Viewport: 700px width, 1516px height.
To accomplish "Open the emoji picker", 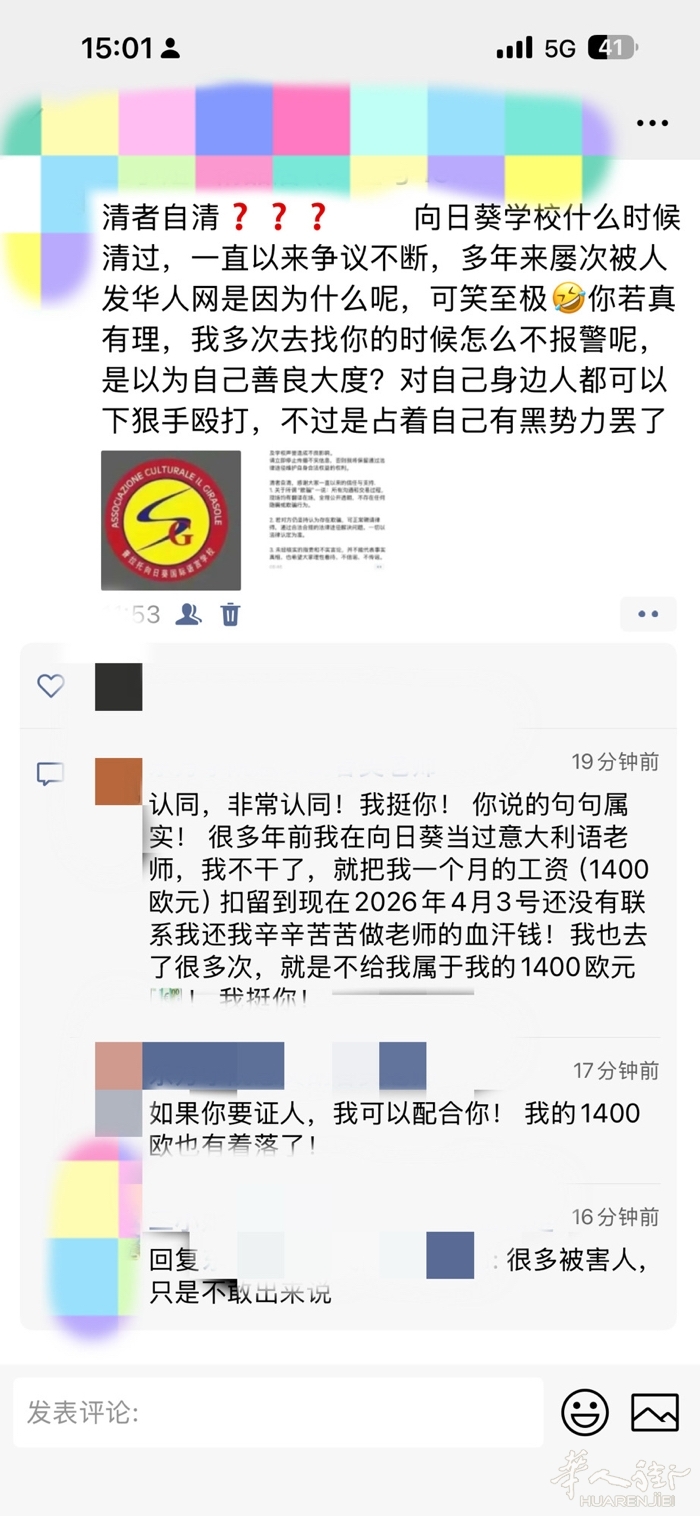I will click(585, 1412).
